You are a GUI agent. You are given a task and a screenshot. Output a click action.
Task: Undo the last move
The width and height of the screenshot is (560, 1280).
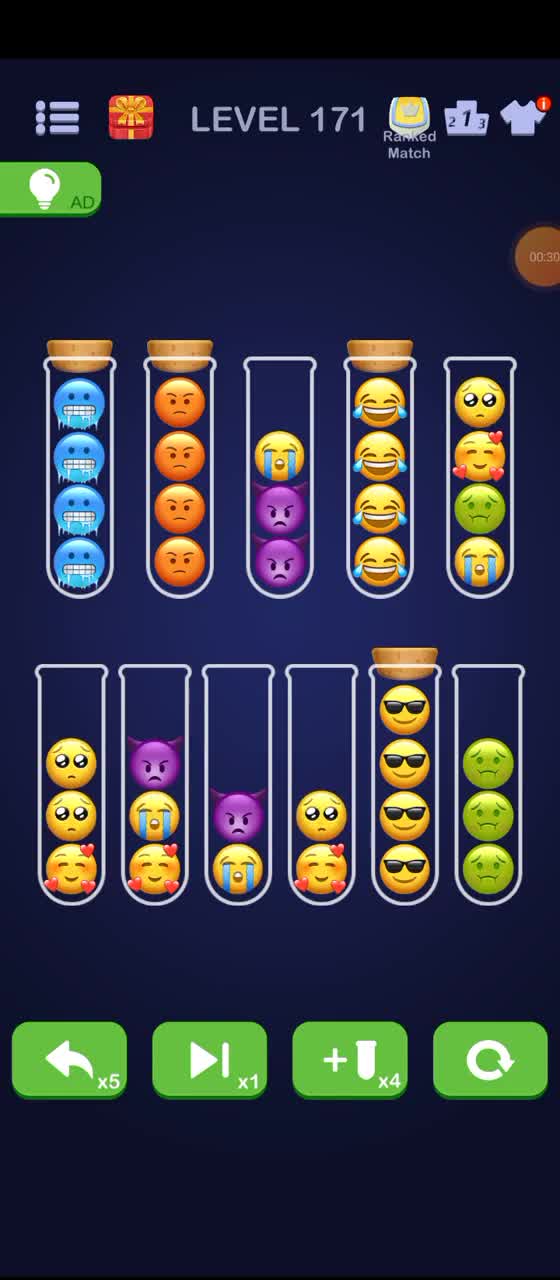[x=69, y=1060]
